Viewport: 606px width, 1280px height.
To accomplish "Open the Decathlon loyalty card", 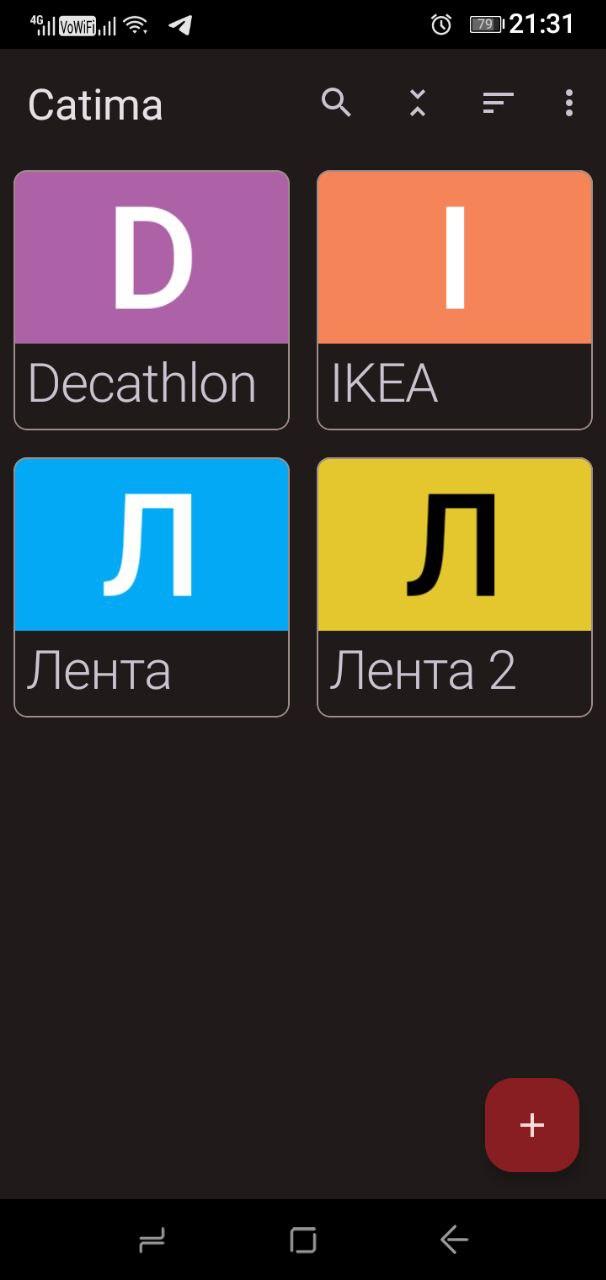I will click(x=151, y=300).
